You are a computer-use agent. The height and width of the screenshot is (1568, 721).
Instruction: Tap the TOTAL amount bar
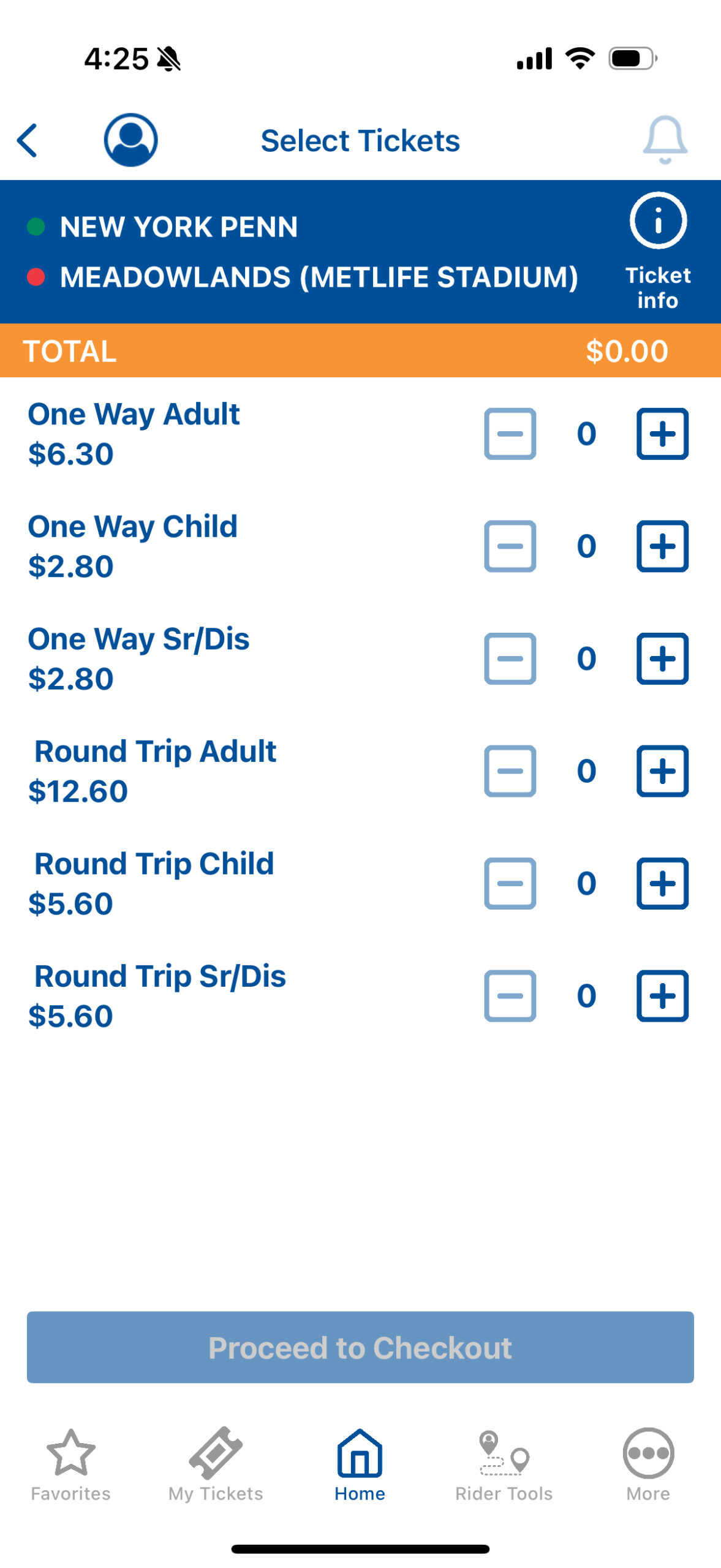tap(360, 352)
